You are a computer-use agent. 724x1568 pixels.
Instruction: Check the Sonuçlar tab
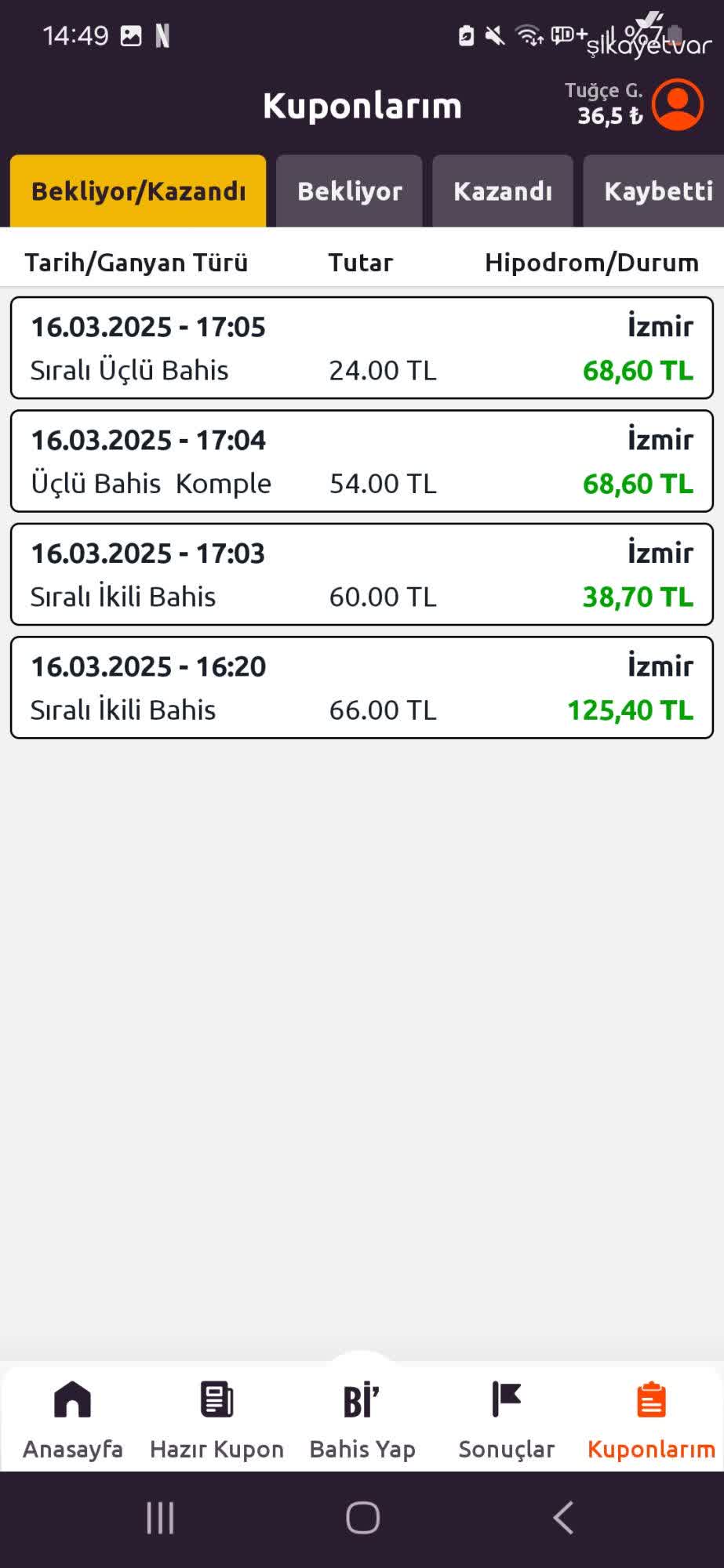[x=507, y=1421]
